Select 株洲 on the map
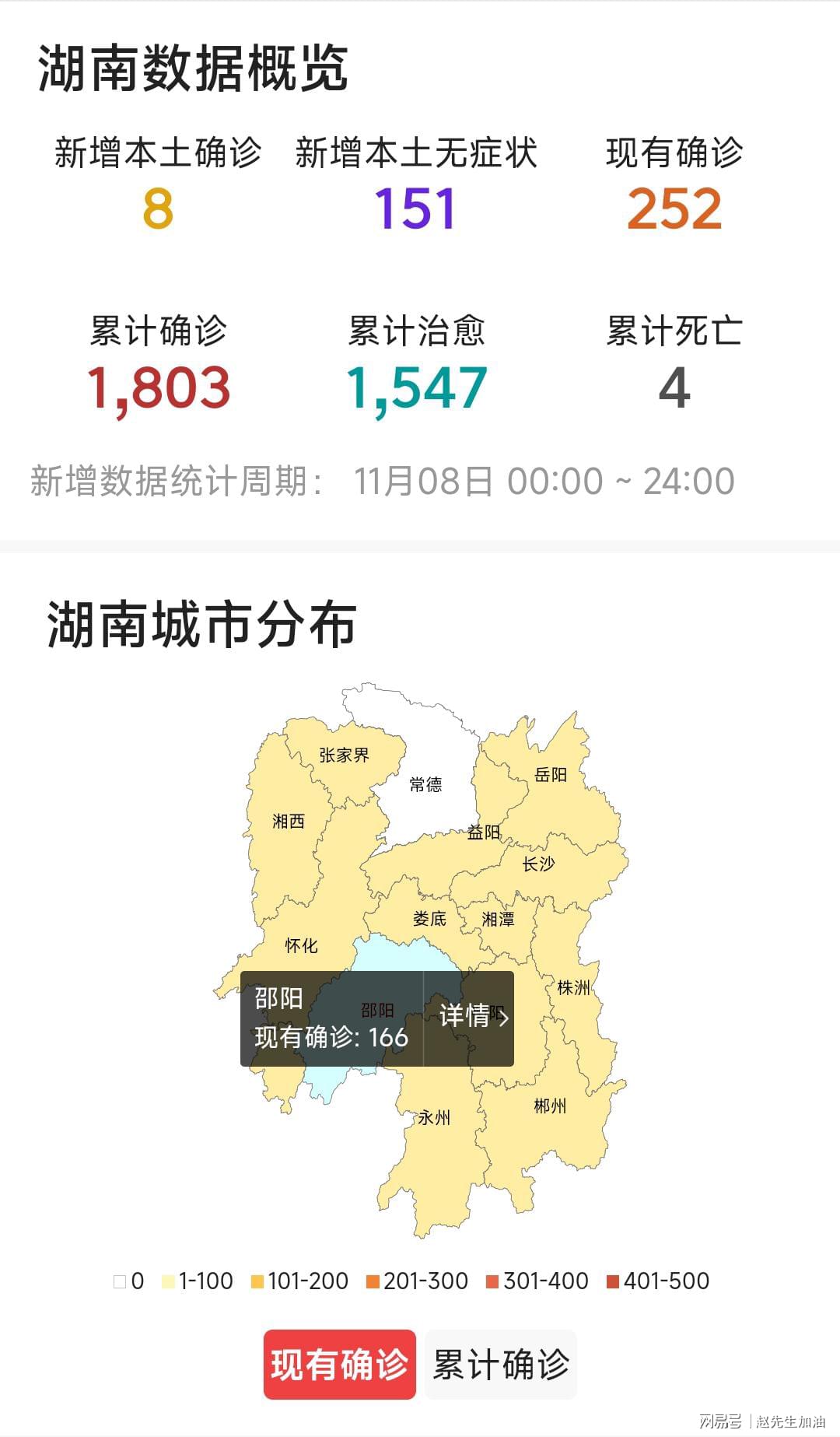Image resolution: width=840 pixels, height=1437 pixels. 573,988
